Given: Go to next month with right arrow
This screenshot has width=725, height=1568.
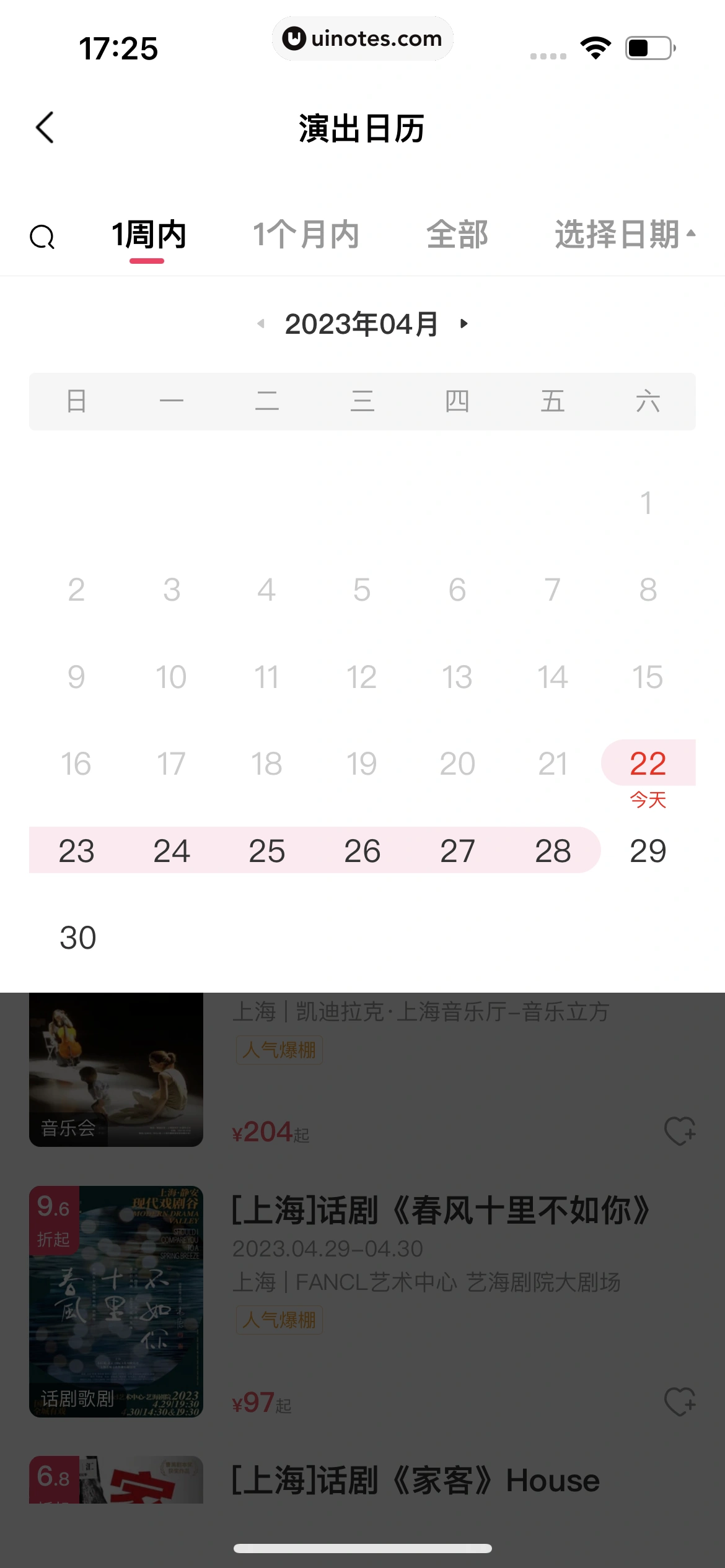Looking at the screenshot, I should (x=464, y=323).
